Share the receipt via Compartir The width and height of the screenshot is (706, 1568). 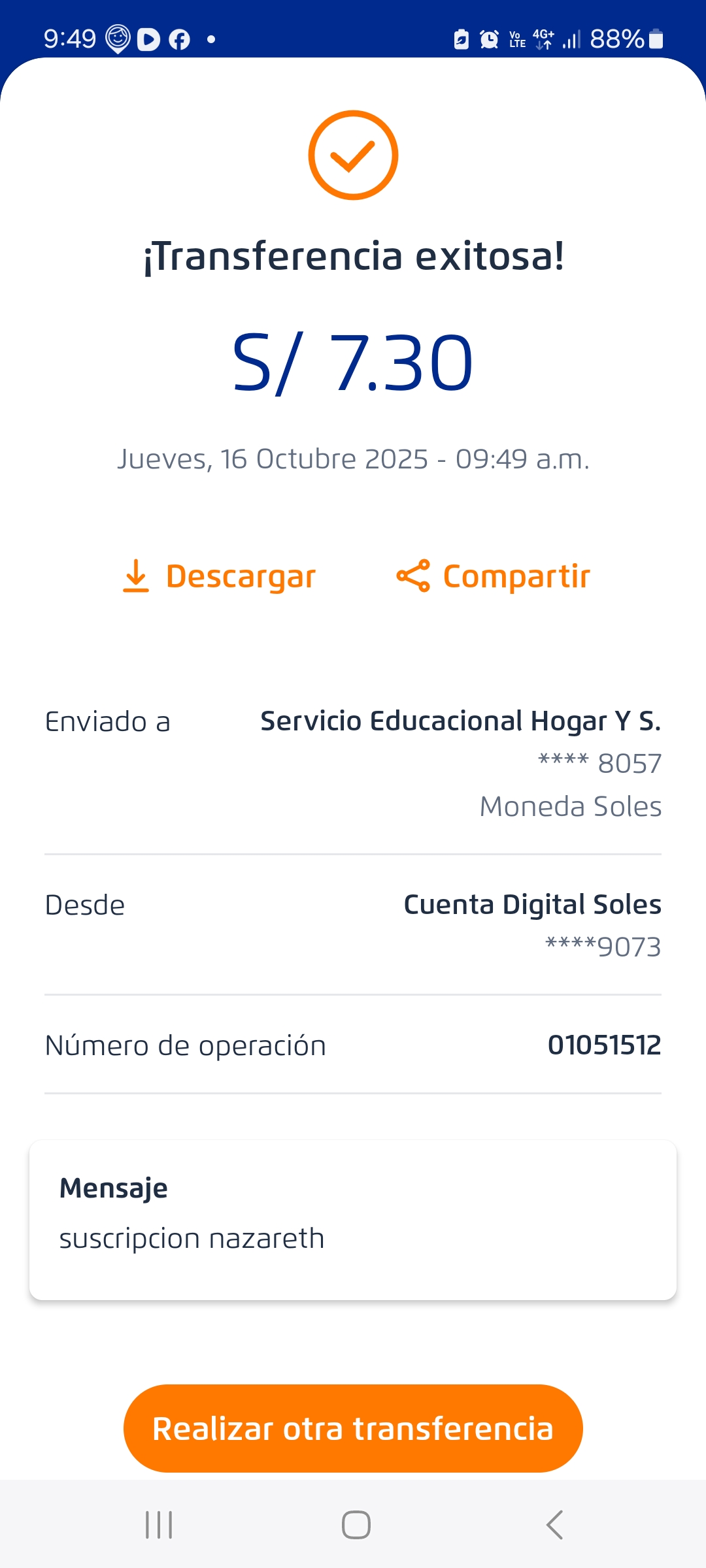click(x=494, y=576)
